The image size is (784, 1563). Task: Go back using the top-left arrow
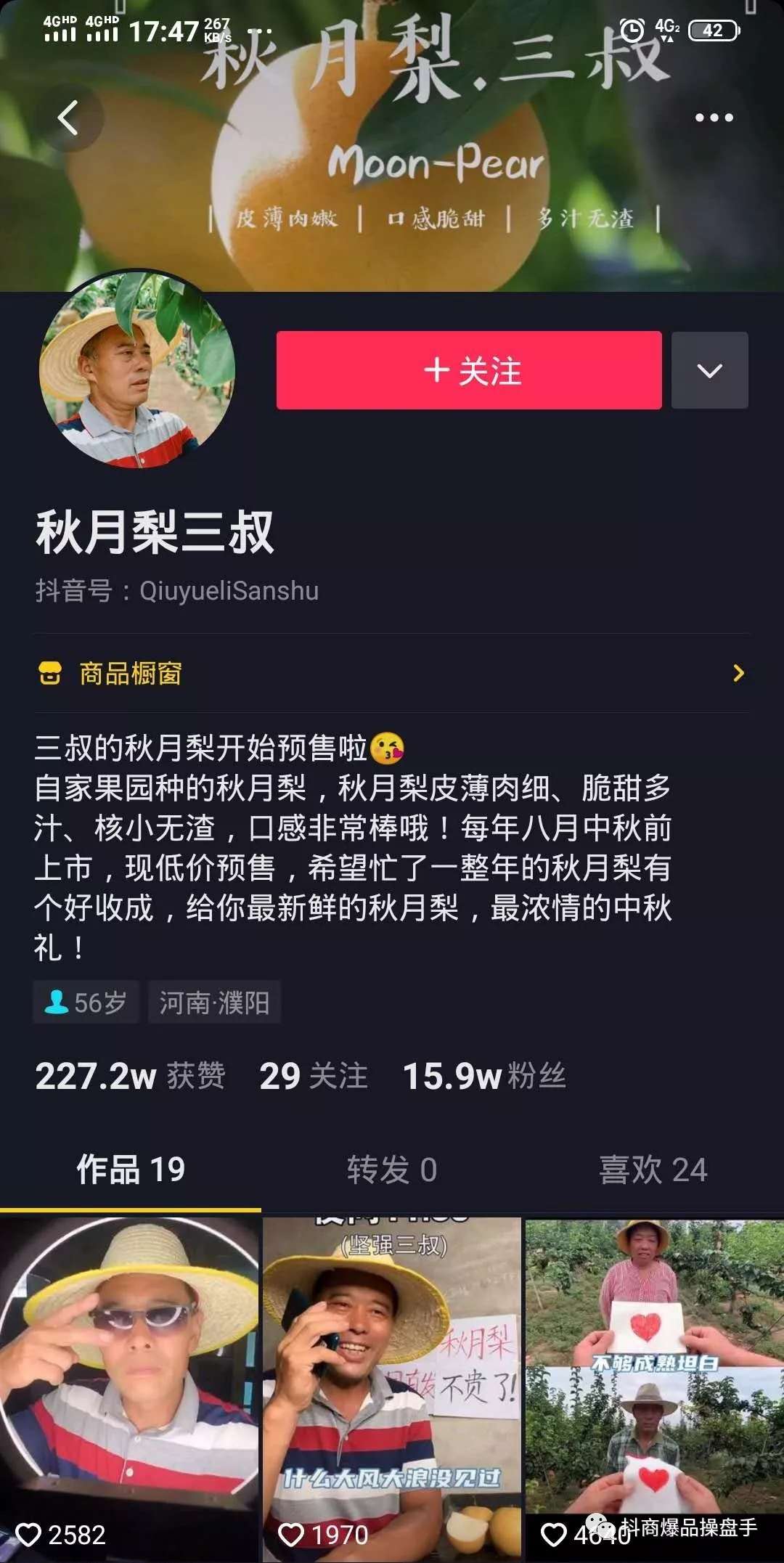68,118
